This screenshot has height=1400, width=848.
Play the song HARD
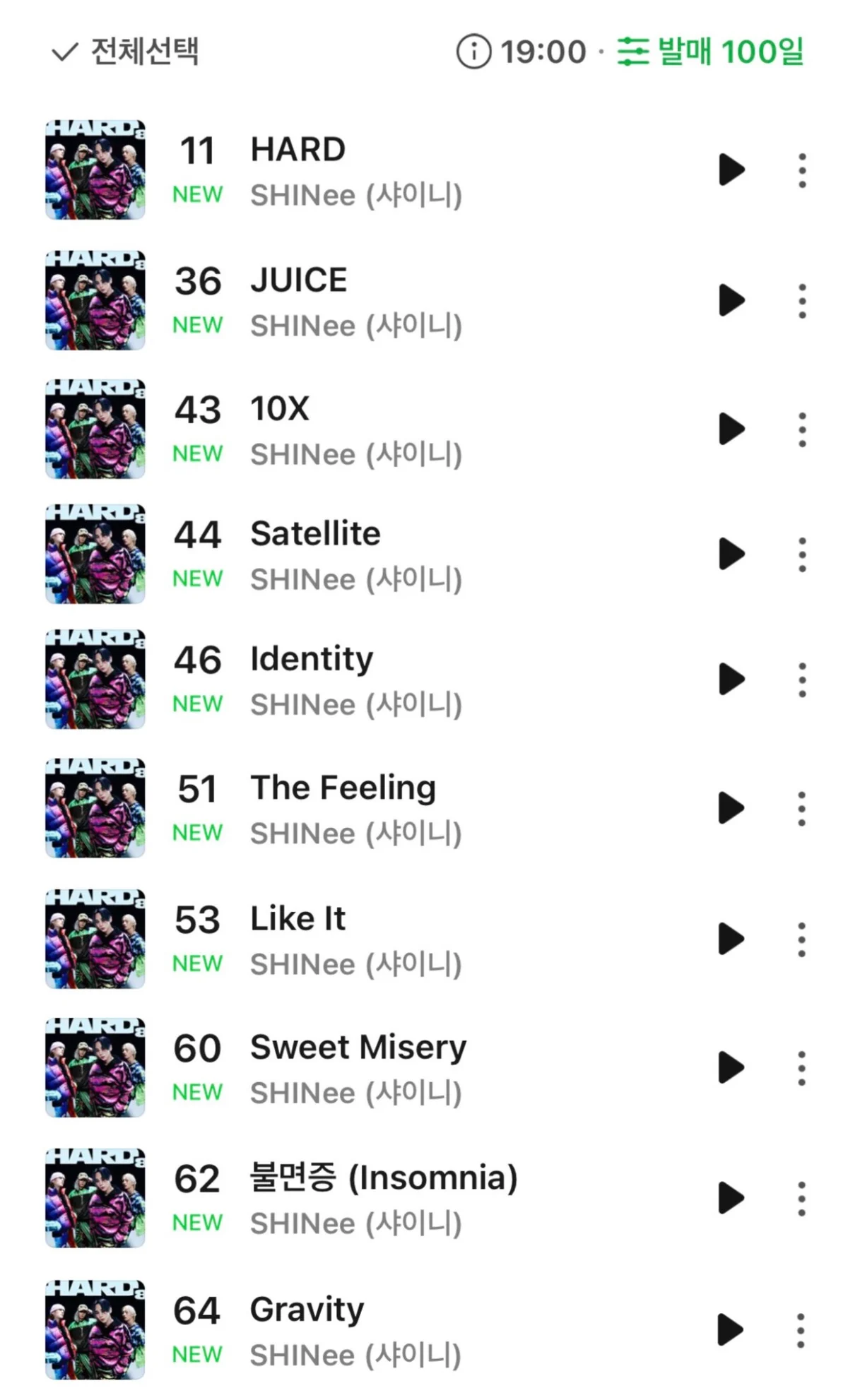coord(731,170)
